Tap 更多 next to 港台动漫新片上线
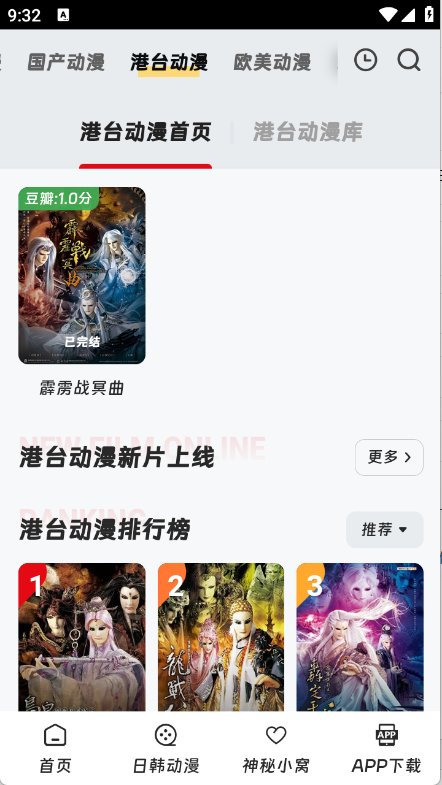 pos(389,457)
